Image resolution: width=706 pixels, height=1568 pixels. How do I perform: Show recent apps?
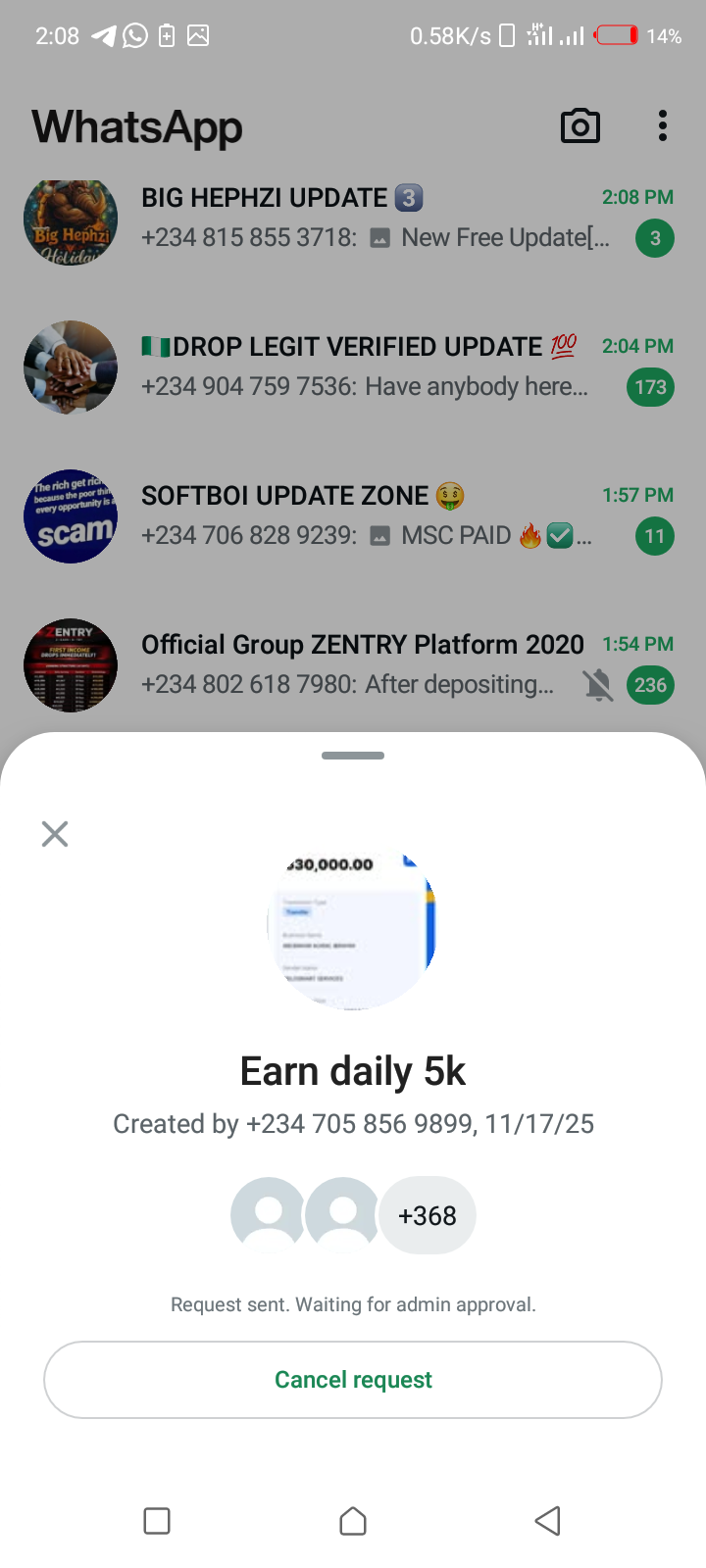coord(157,1521)
